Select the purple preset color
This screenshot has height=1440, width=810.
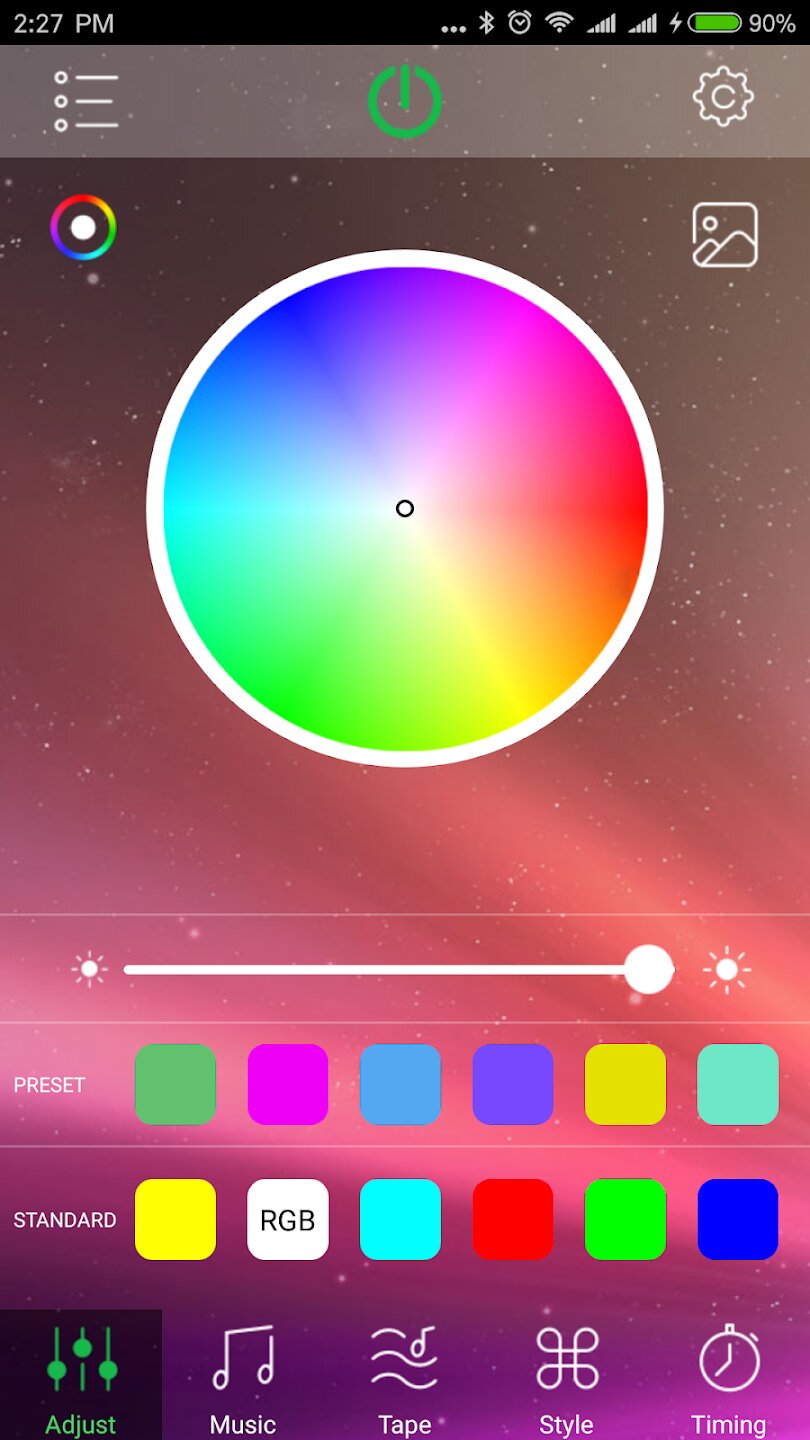point(513,1084)
